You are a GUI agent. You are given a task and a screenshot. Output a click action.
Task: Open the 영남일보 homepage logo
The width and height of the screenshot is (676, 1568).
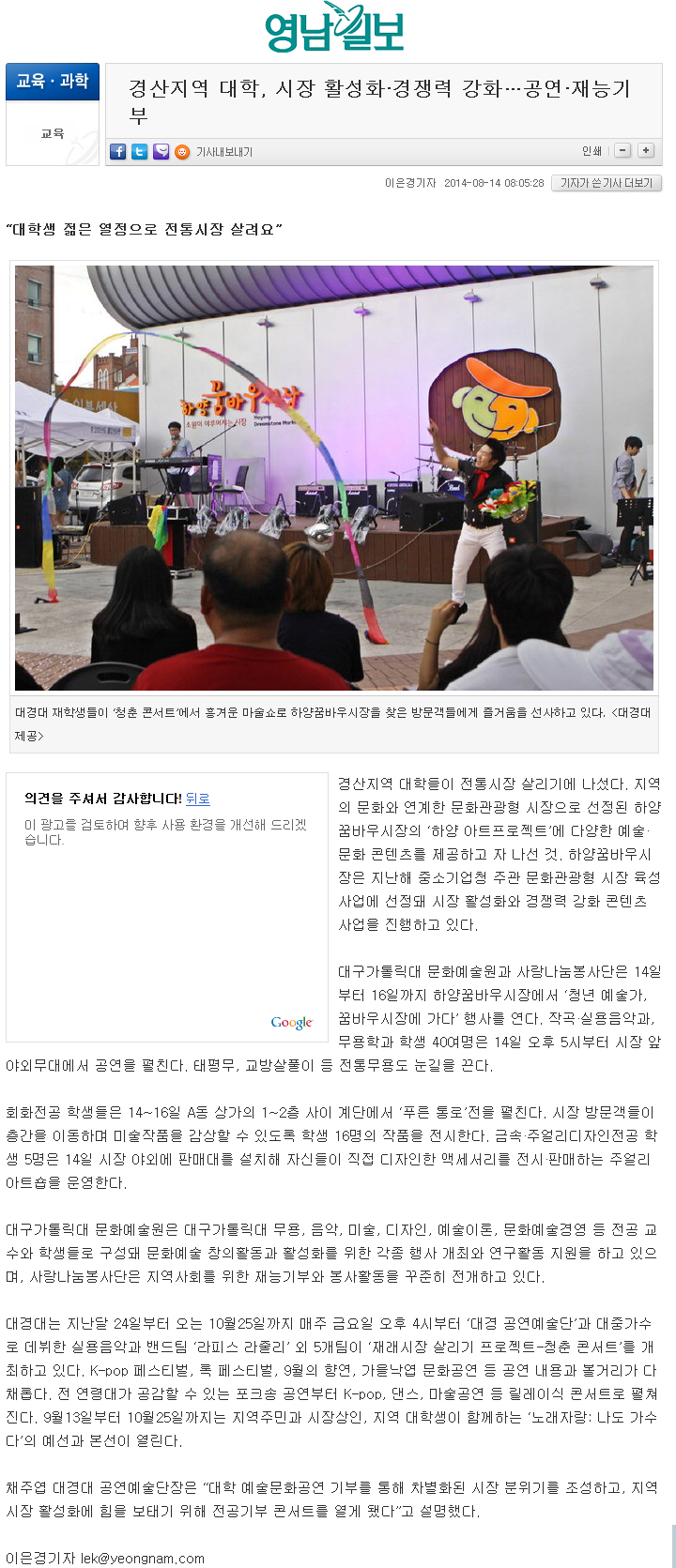coord(334,28)
